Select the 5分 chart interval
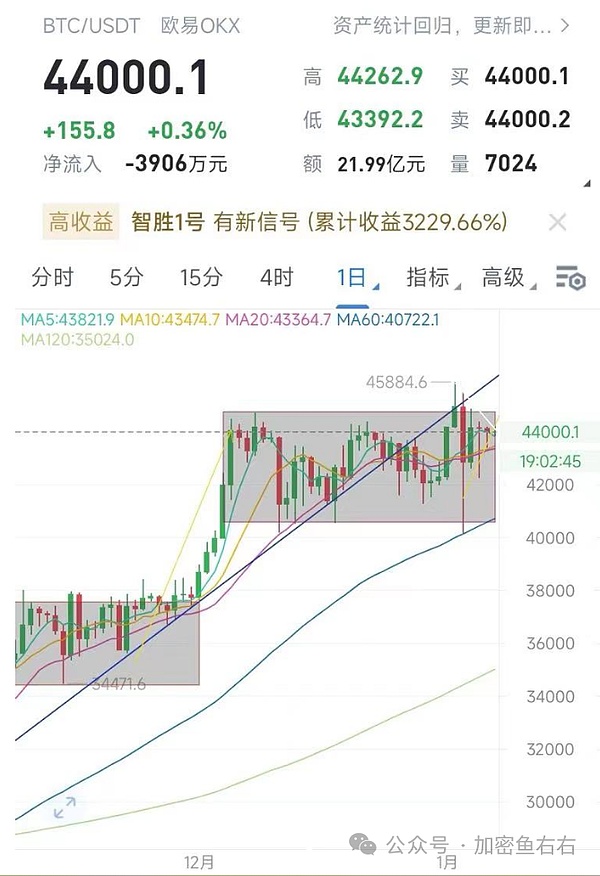Image resolution: width=600 pixels, height=876 pixels. point(126,278)
